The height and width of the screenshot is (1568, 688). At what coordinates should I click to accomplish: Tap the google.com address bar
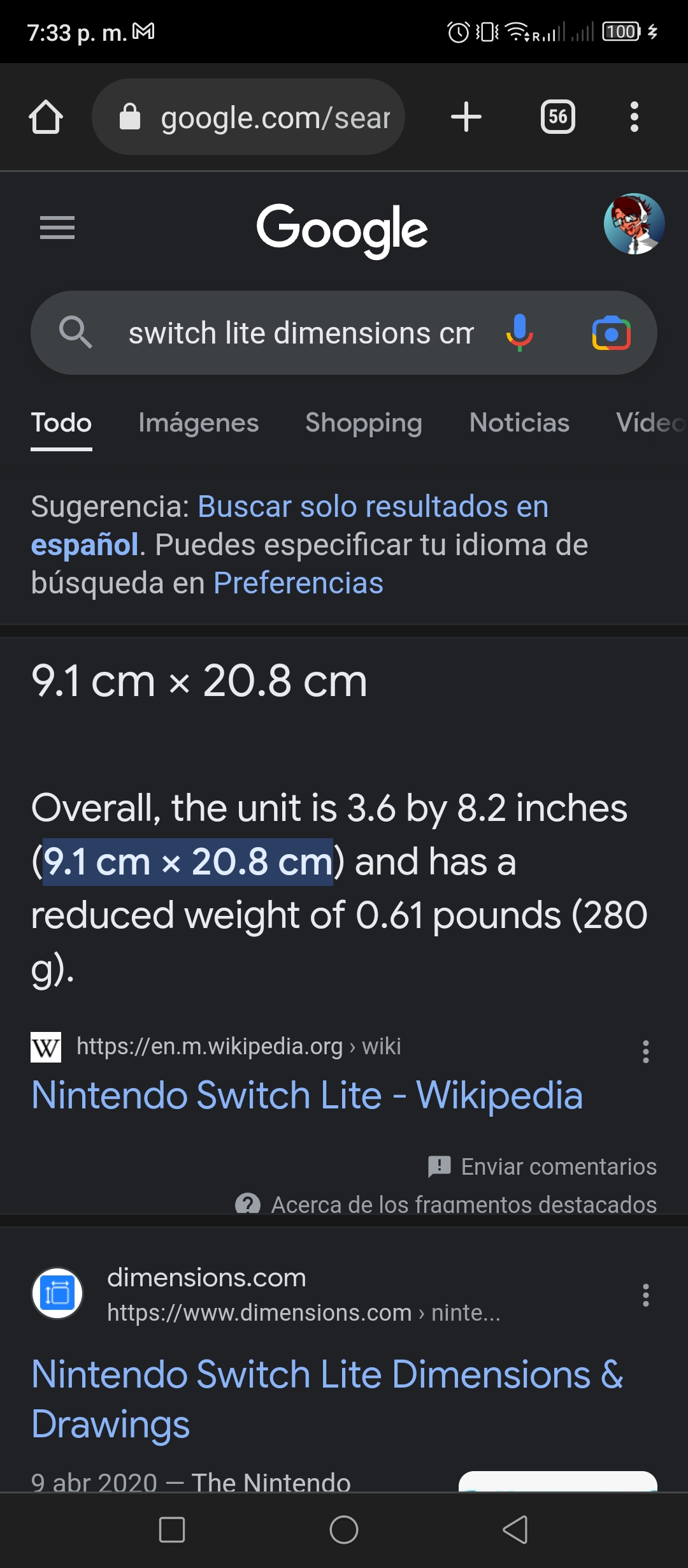(248, 117)
